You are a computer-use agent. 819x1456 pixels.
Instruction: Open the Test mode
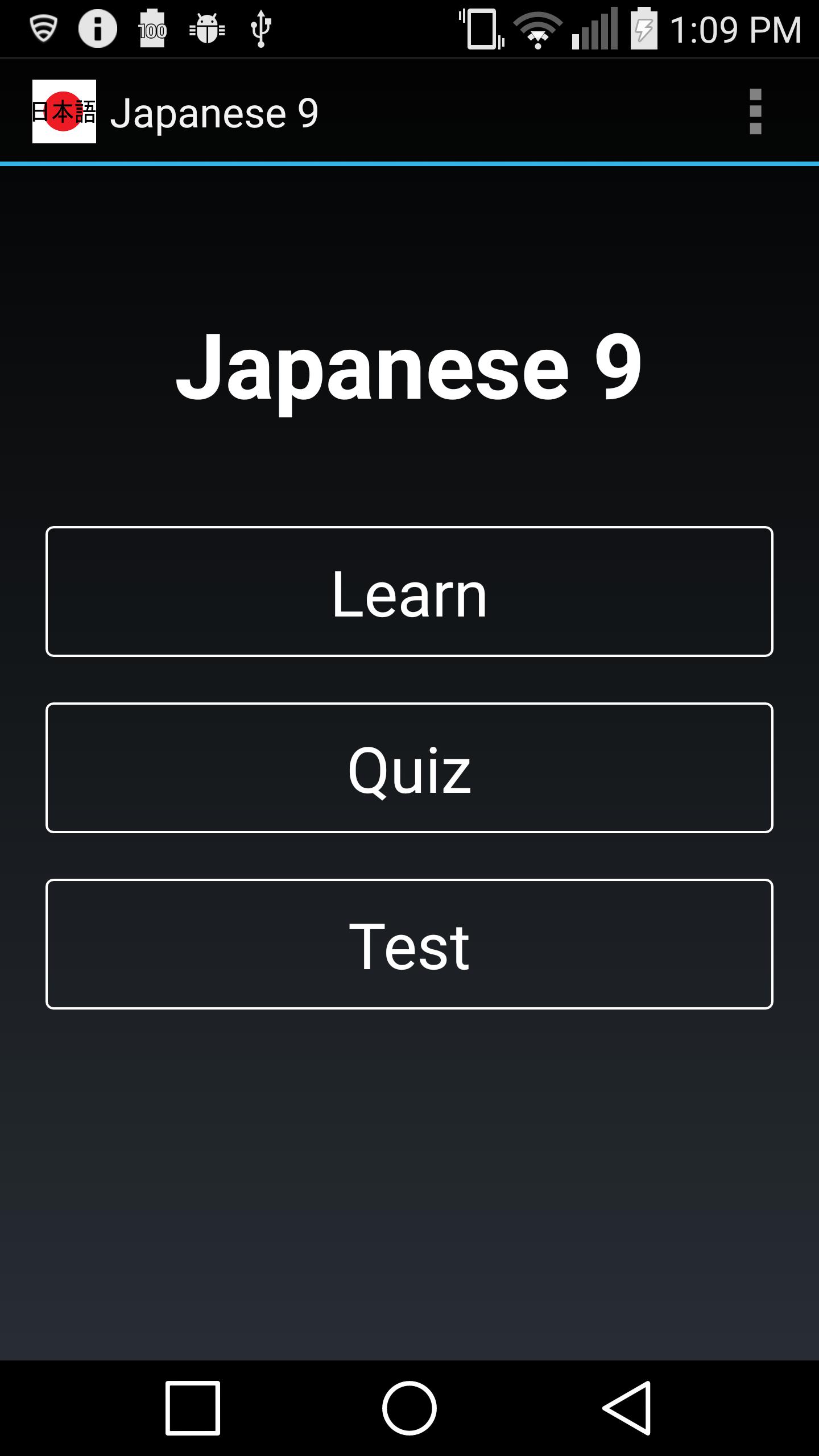[409, 944]
